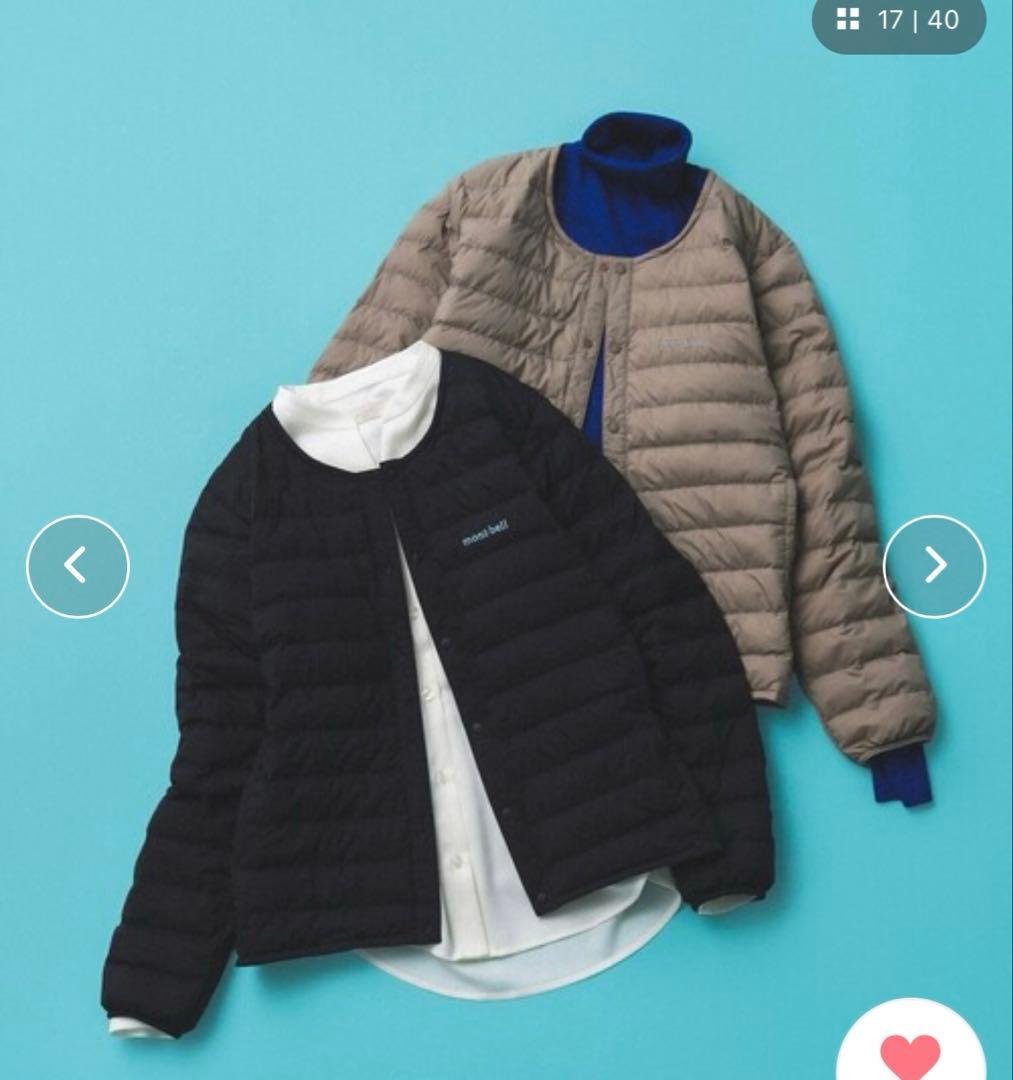Go to the previous image
The width and height of the screenshot is (1013, 1080).
[x=77, y=566]
